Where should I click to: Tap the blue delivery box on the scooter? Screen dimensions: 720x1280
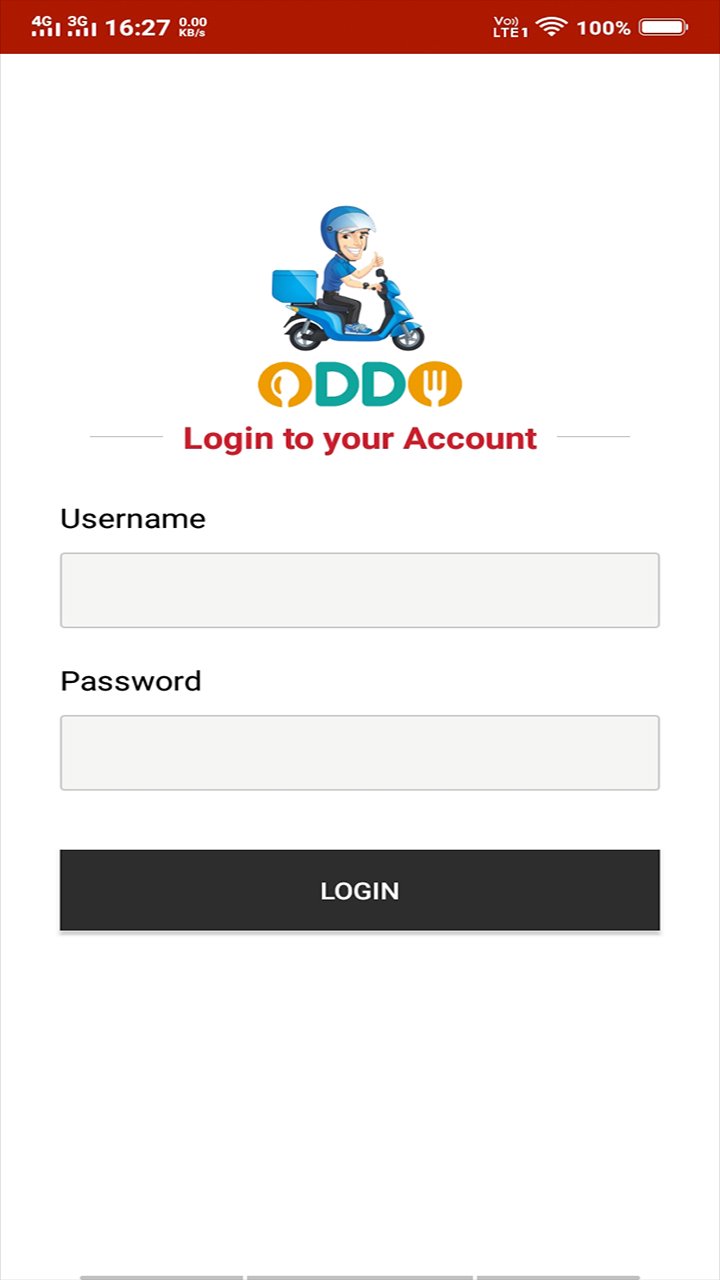point(295,287)
